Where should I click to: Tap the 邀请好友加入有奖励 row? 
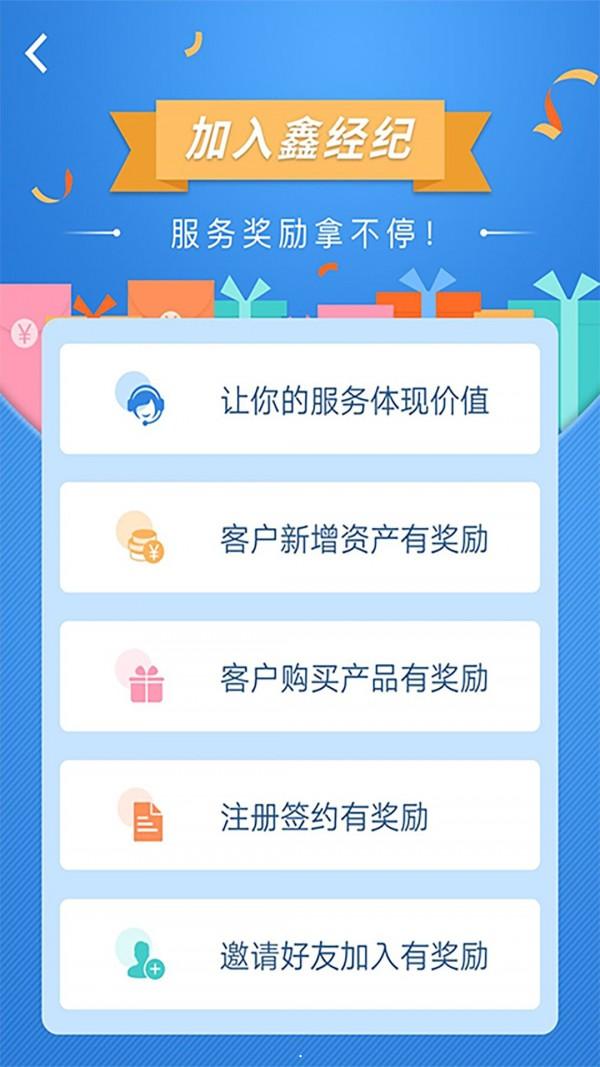tap(300, 955)
